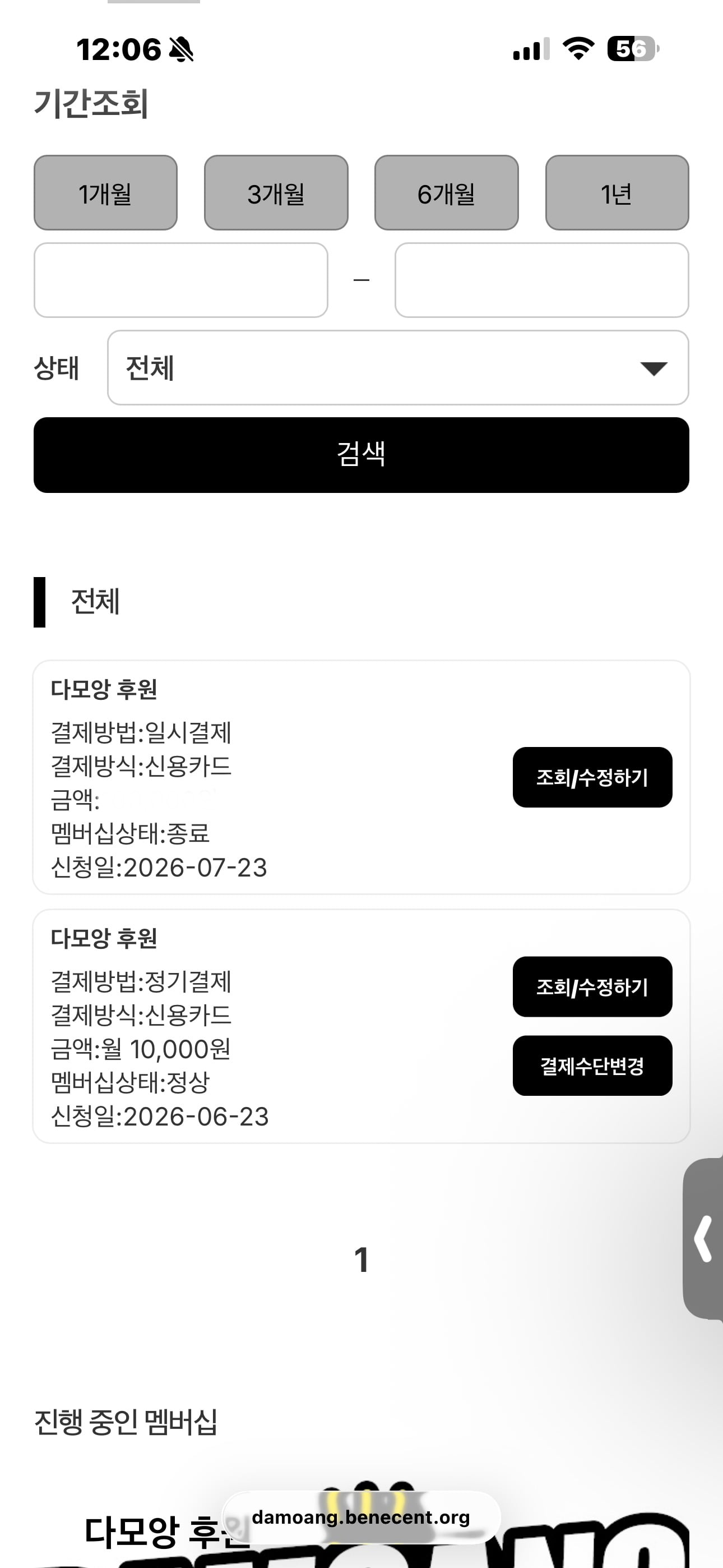Select the 1개월 period button
The image size is (723, 1568).
105,193
